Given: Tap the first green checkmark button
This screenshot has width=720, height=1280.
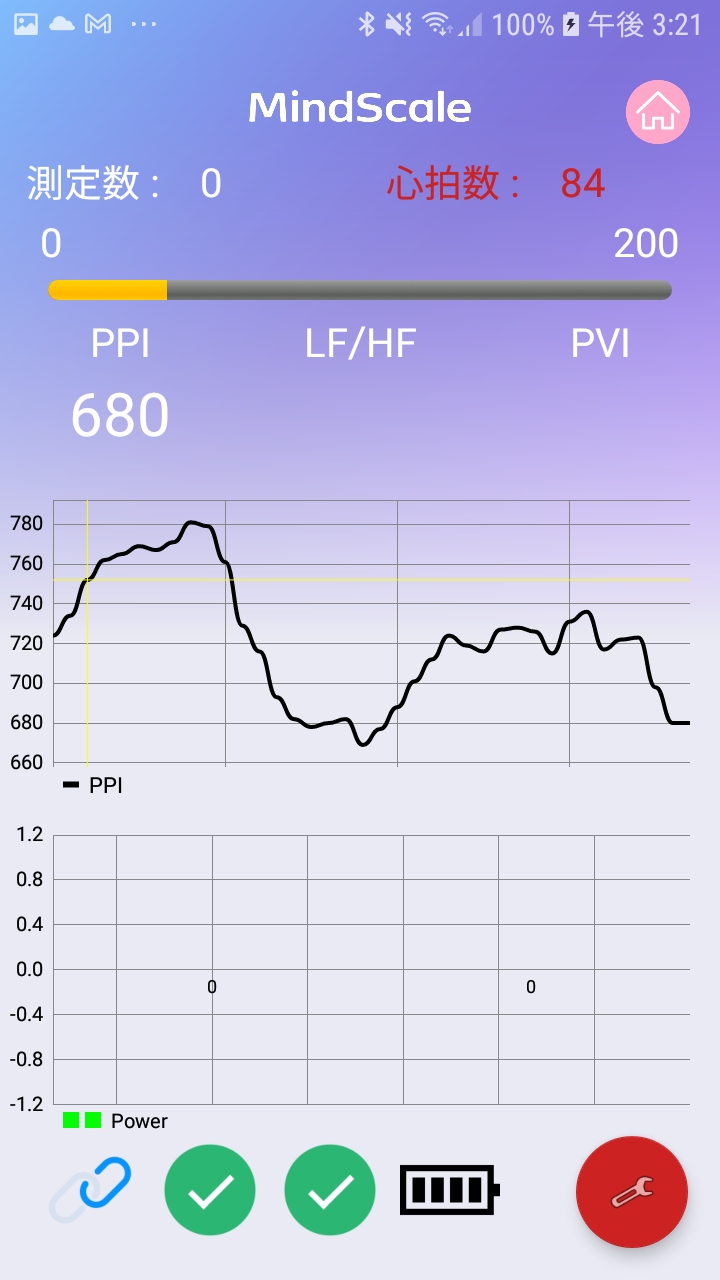Looking at the screenshot, I should [x=210, y=1191].
